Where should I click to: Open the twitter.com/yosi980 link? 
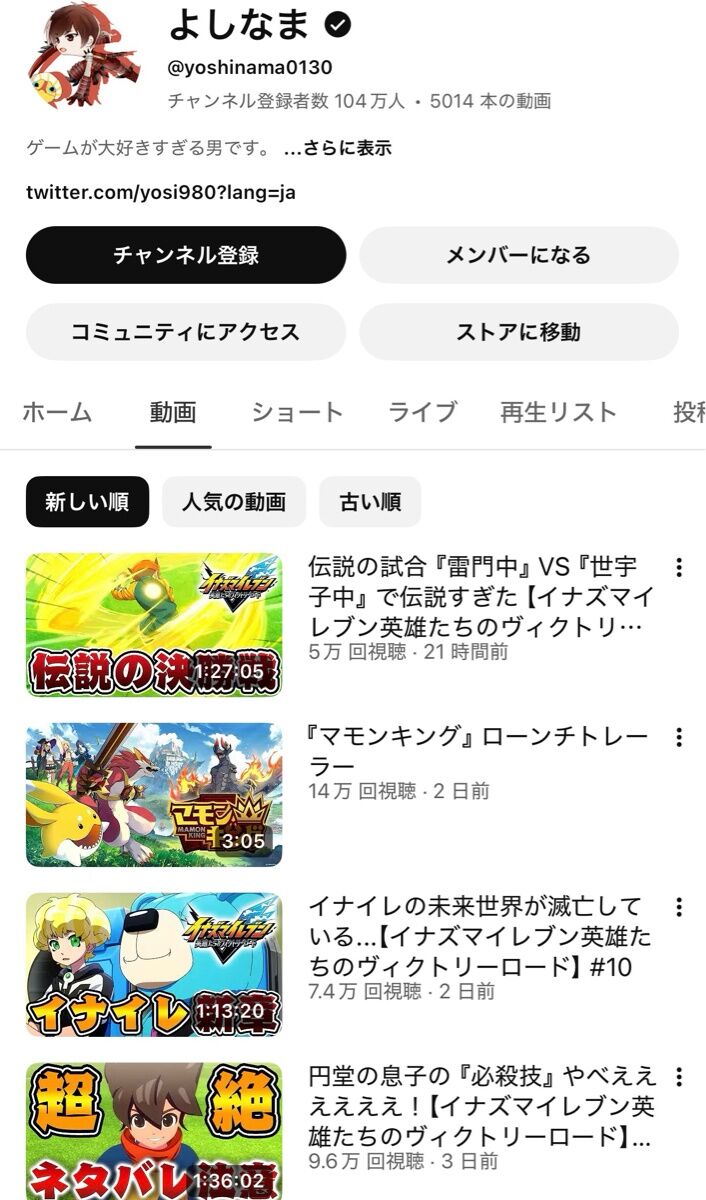[161, 192]
